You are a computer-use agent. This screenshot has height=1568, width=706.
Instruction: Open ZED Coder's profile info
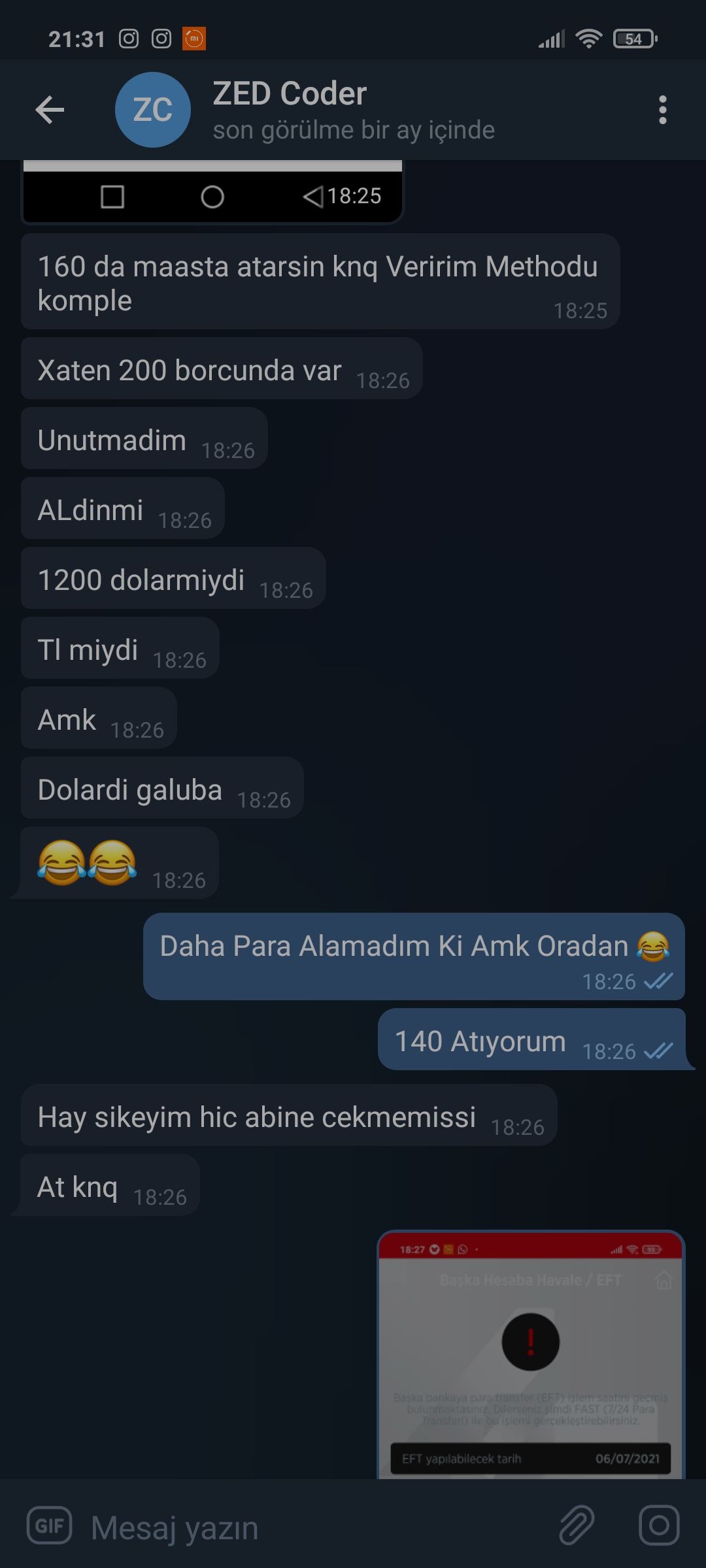point(288,110)
